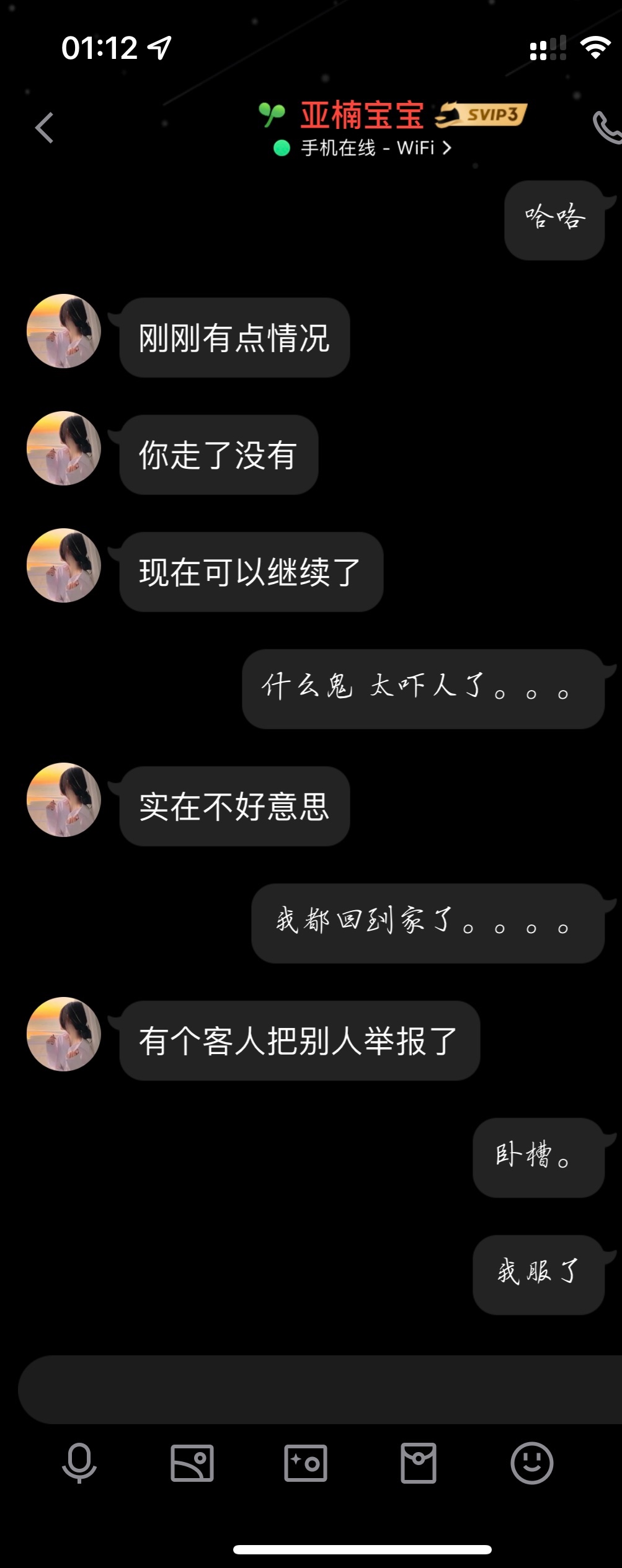Viewport: 622px width, 1568px height.
Task: Open the camera to take a photo
Action: pos(306,1463)
